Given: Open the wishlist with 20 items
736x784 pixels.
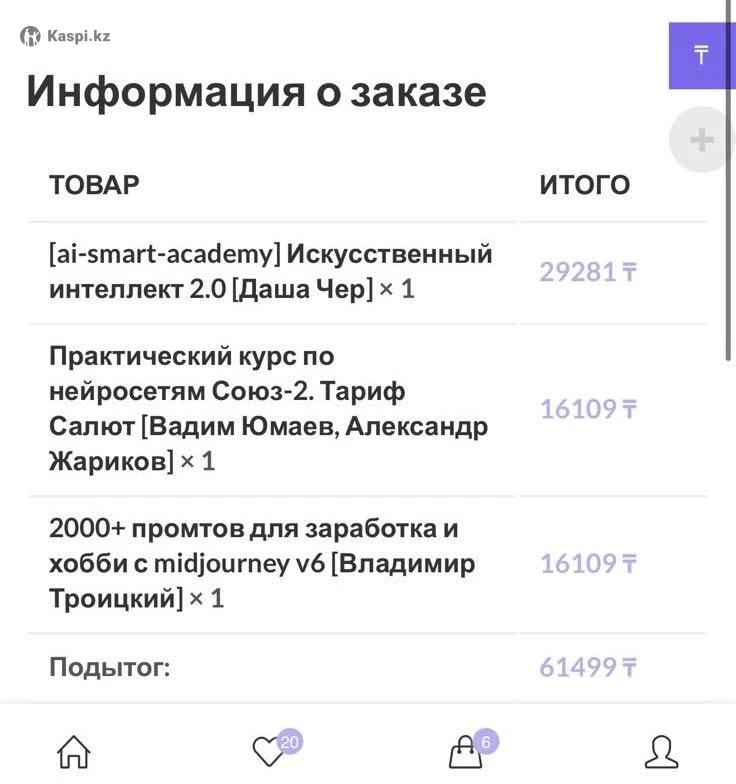Looking at the screenshot, I should pyautogui.click(x=268, y=751).
